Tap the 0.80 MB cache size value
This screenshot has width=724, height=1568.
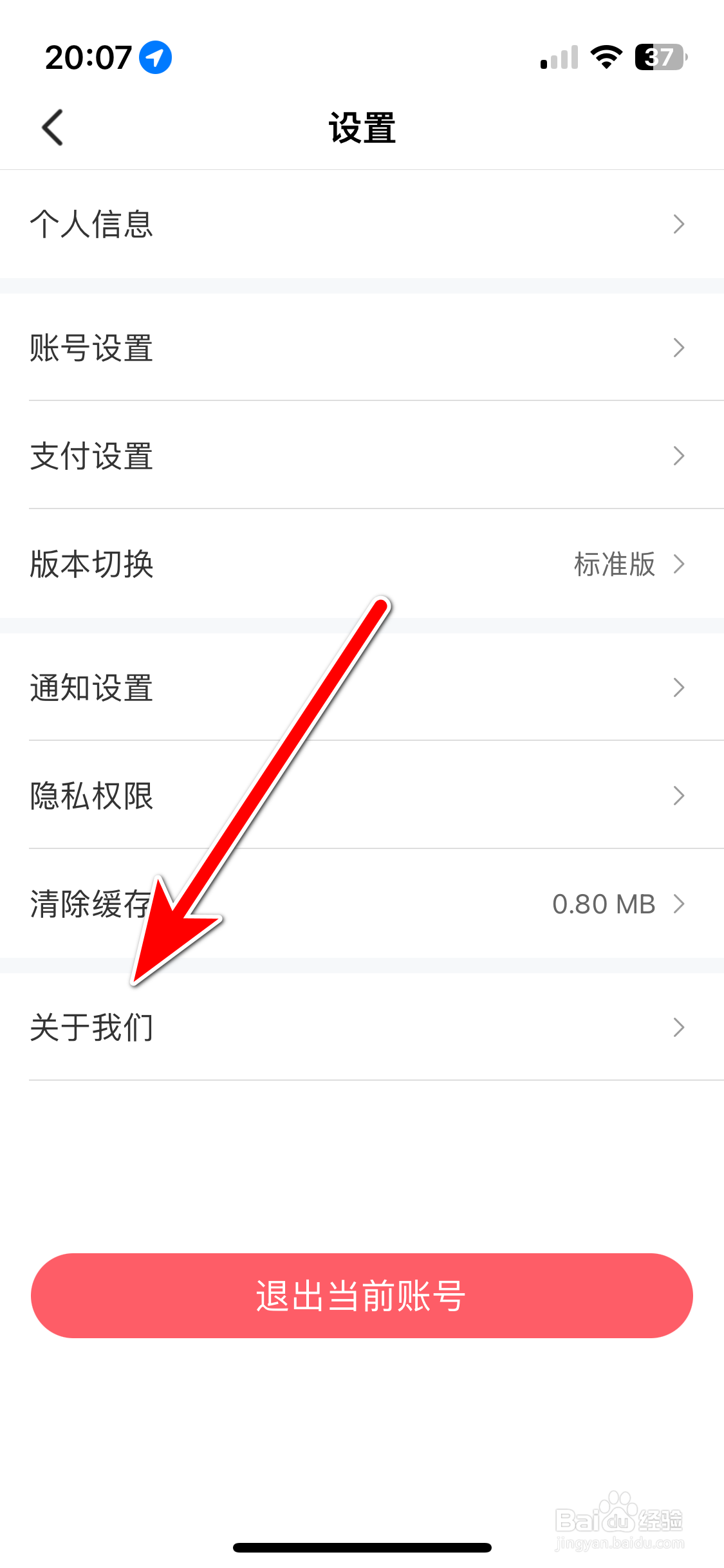pyautogui.click(x=604, y=904)
